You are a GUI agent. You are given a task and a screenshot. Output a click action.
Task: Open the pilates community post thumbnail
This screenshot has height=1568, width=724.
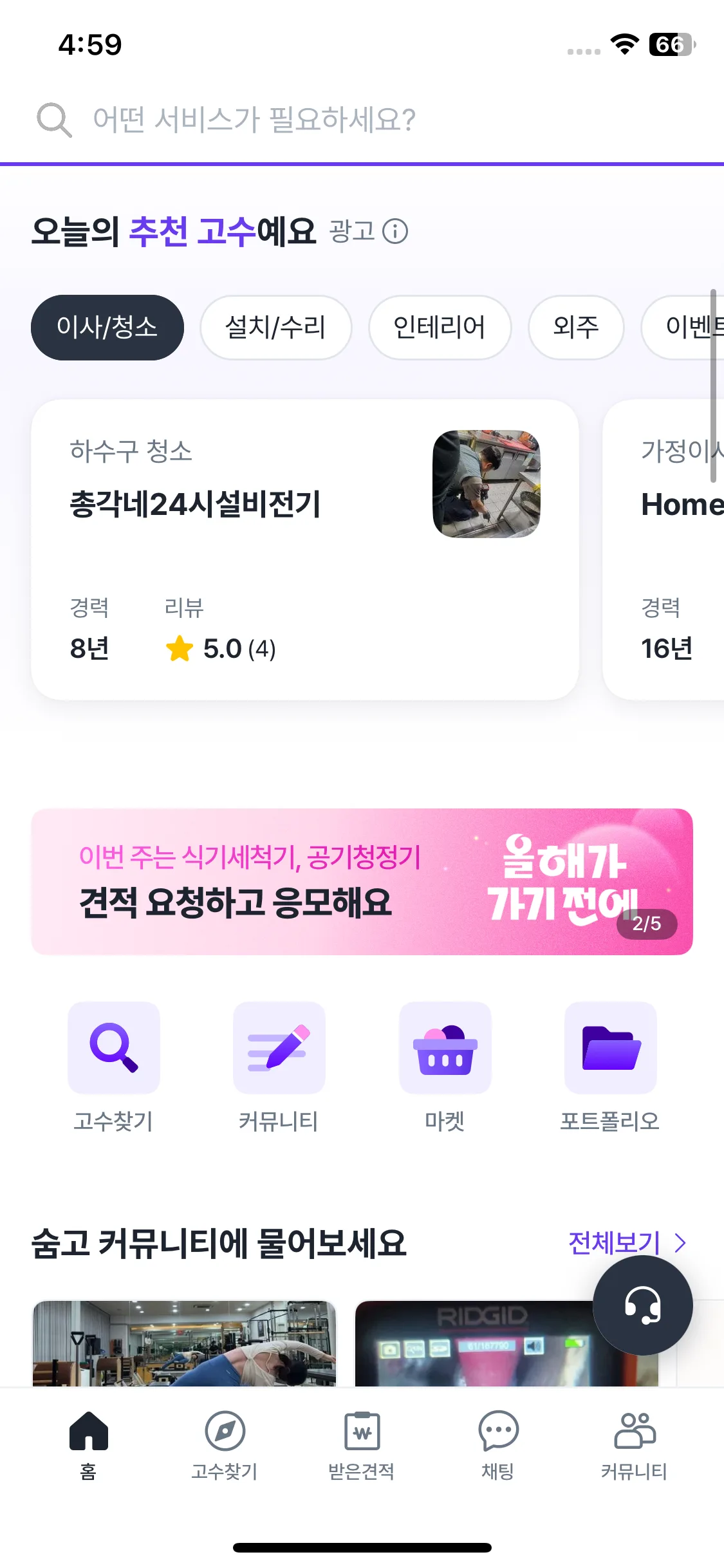185,1343
